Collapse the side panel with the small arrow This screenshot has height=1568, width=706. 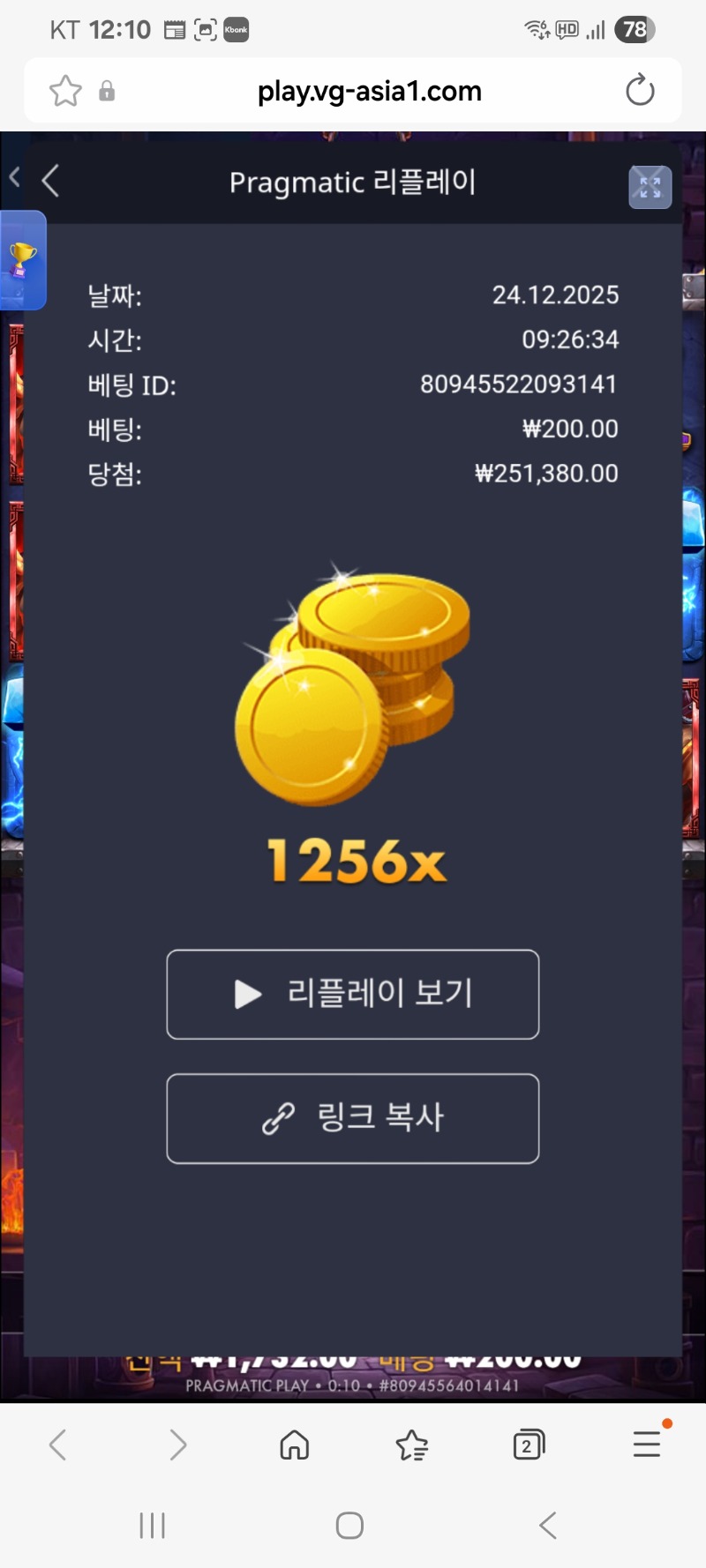[x=14, y=177]
